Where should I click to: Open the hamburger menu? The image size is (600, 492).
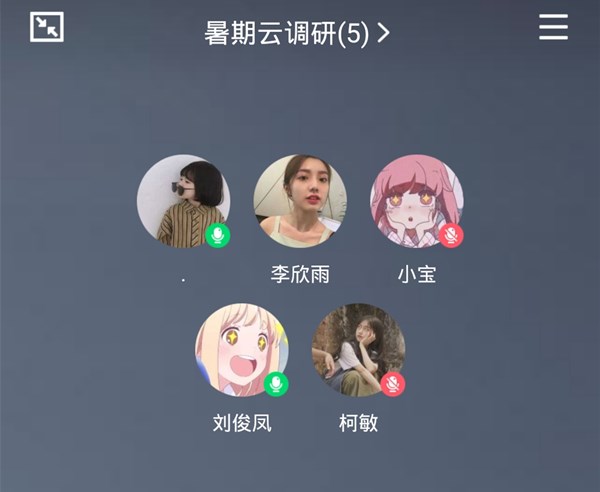click(x=553, y=27)
